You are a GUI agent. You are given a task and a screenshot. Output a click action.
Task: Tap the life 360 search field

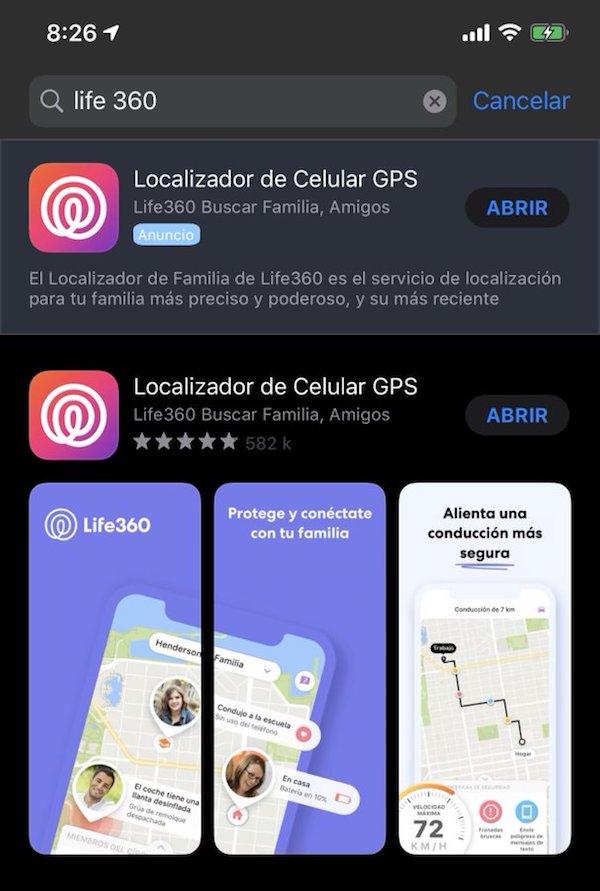coord(240,101)
